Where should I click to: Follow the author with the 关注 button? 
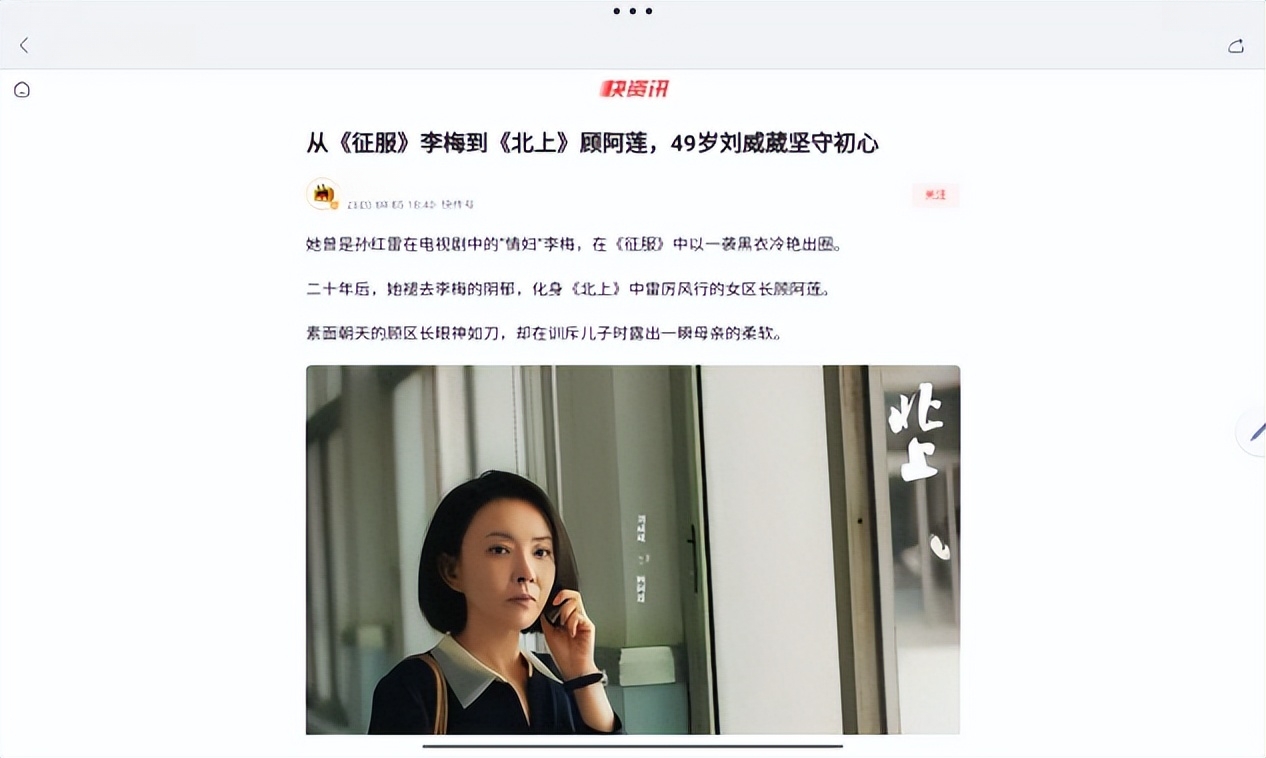[x=935, y=195]
